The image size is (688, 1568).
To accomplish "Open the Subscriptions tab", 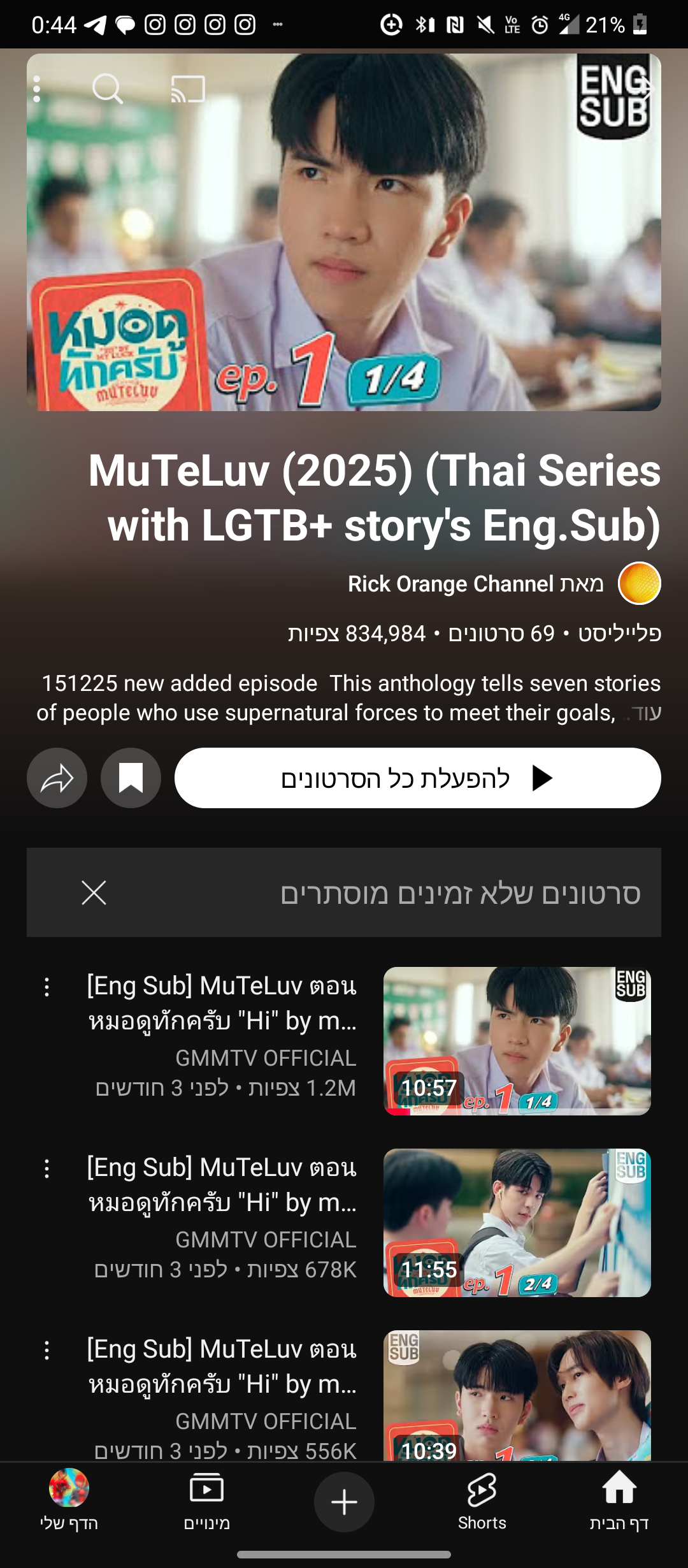I will 206,1501.
